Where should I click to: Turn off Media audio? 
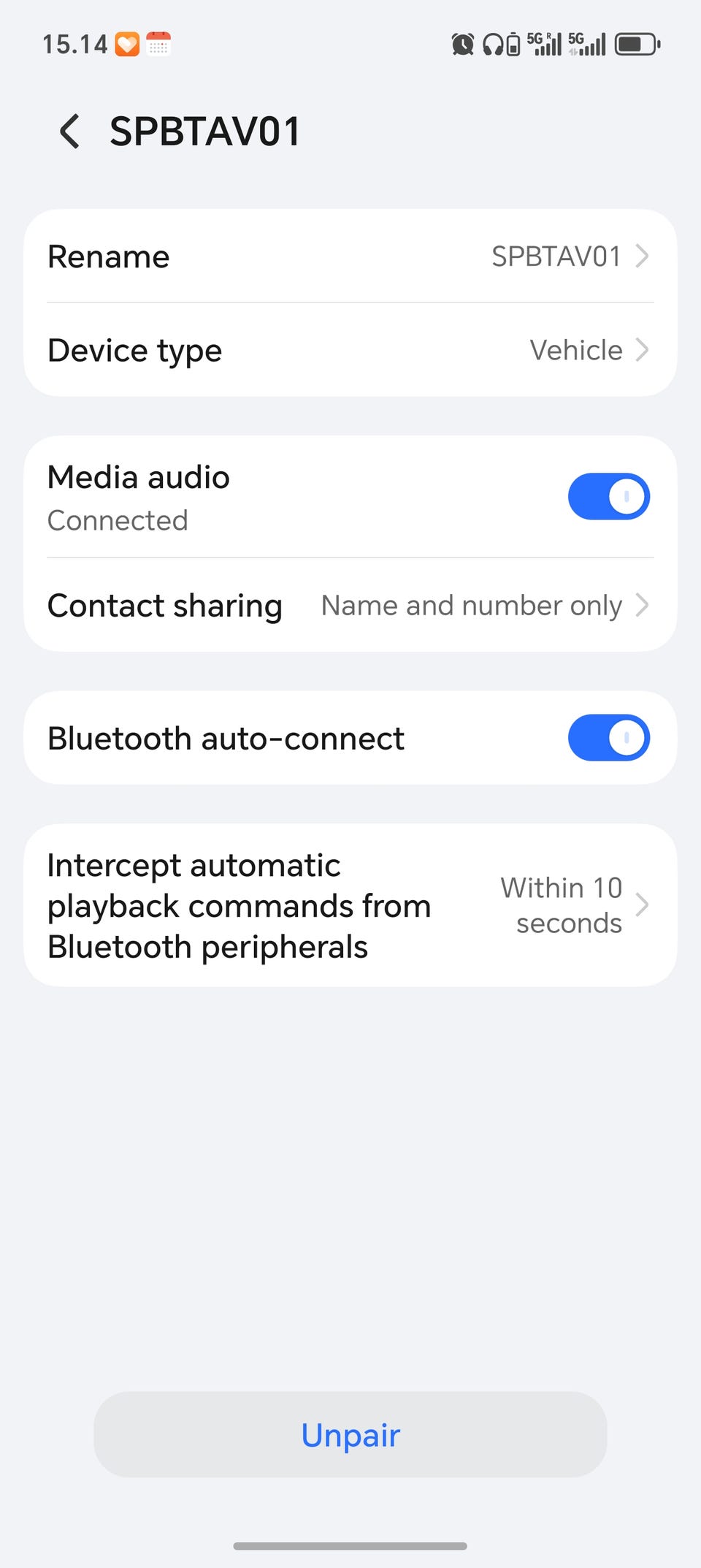608,497
